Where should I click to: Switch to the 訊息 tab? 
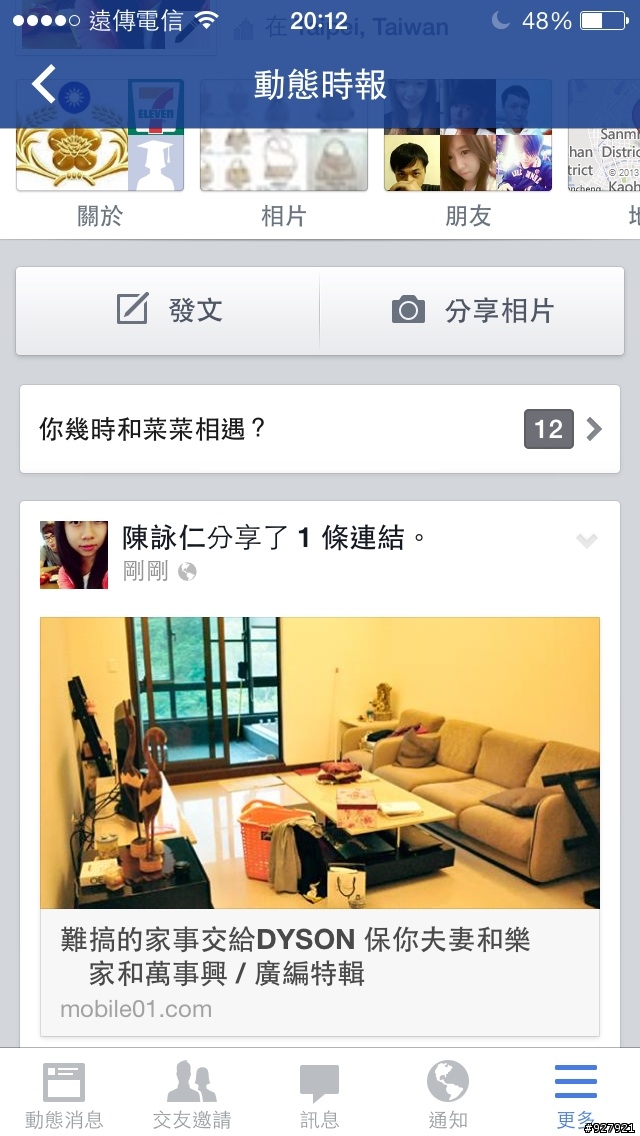tap(320, 1096)
